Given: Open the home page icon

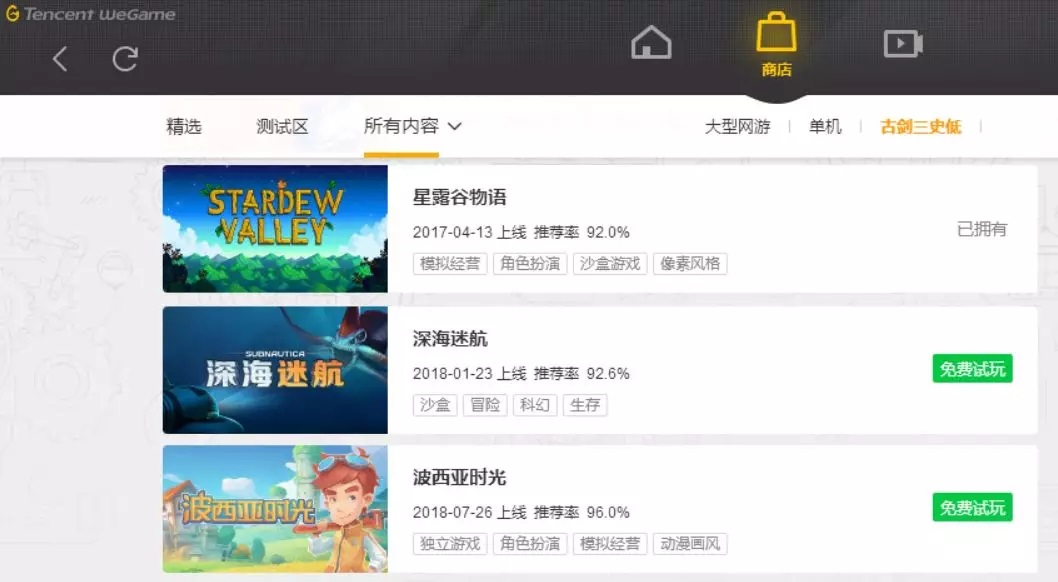Looking at the screenshot, I should [x=651, y=43].
